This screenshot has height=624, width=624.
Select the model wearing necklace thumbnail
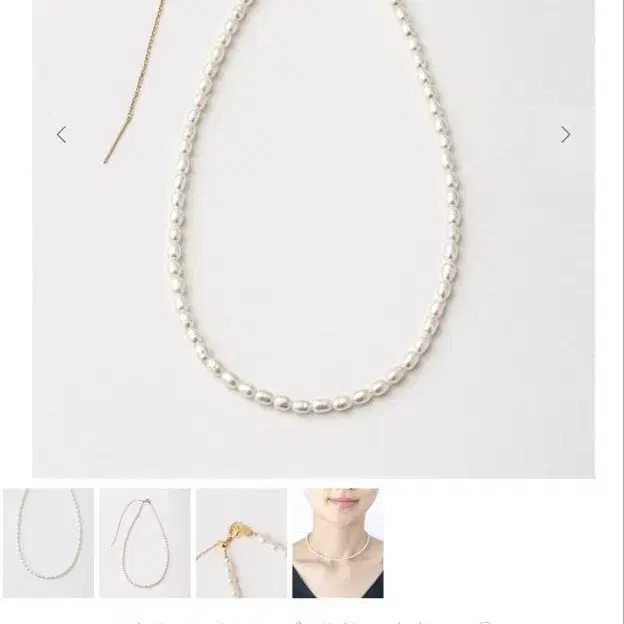tap(338, 543)
